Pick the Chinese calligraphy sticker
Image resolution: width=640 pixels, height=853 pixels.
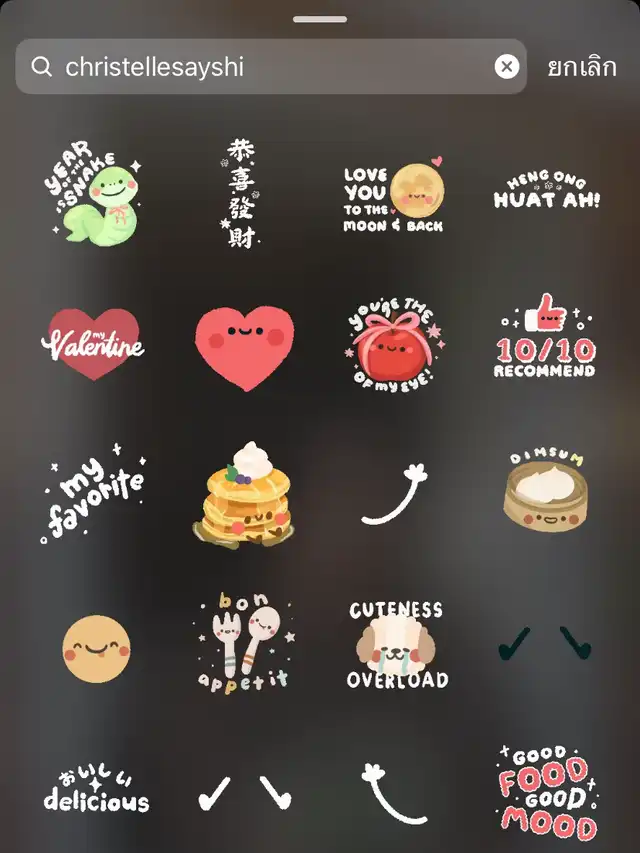coord(241,193)
